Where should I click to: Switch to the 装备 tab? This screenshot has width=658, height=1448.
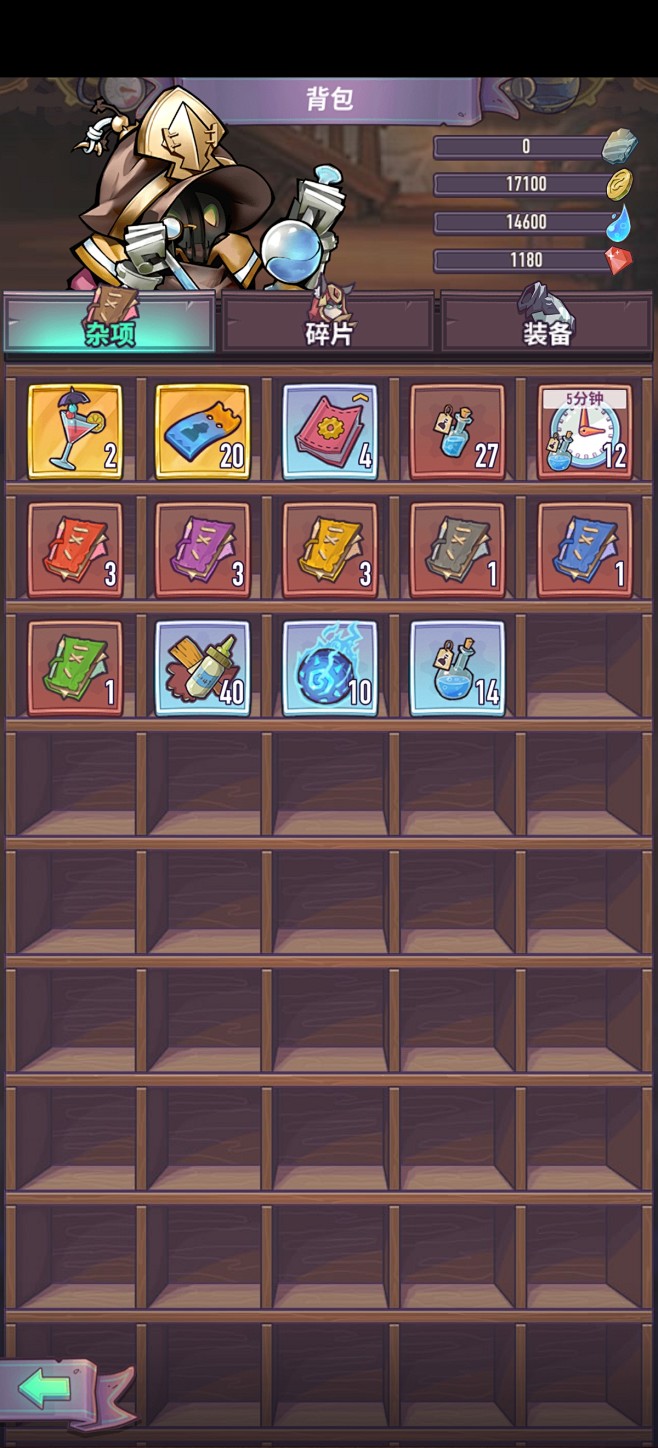pyautogui.click(x=546, y=325)
